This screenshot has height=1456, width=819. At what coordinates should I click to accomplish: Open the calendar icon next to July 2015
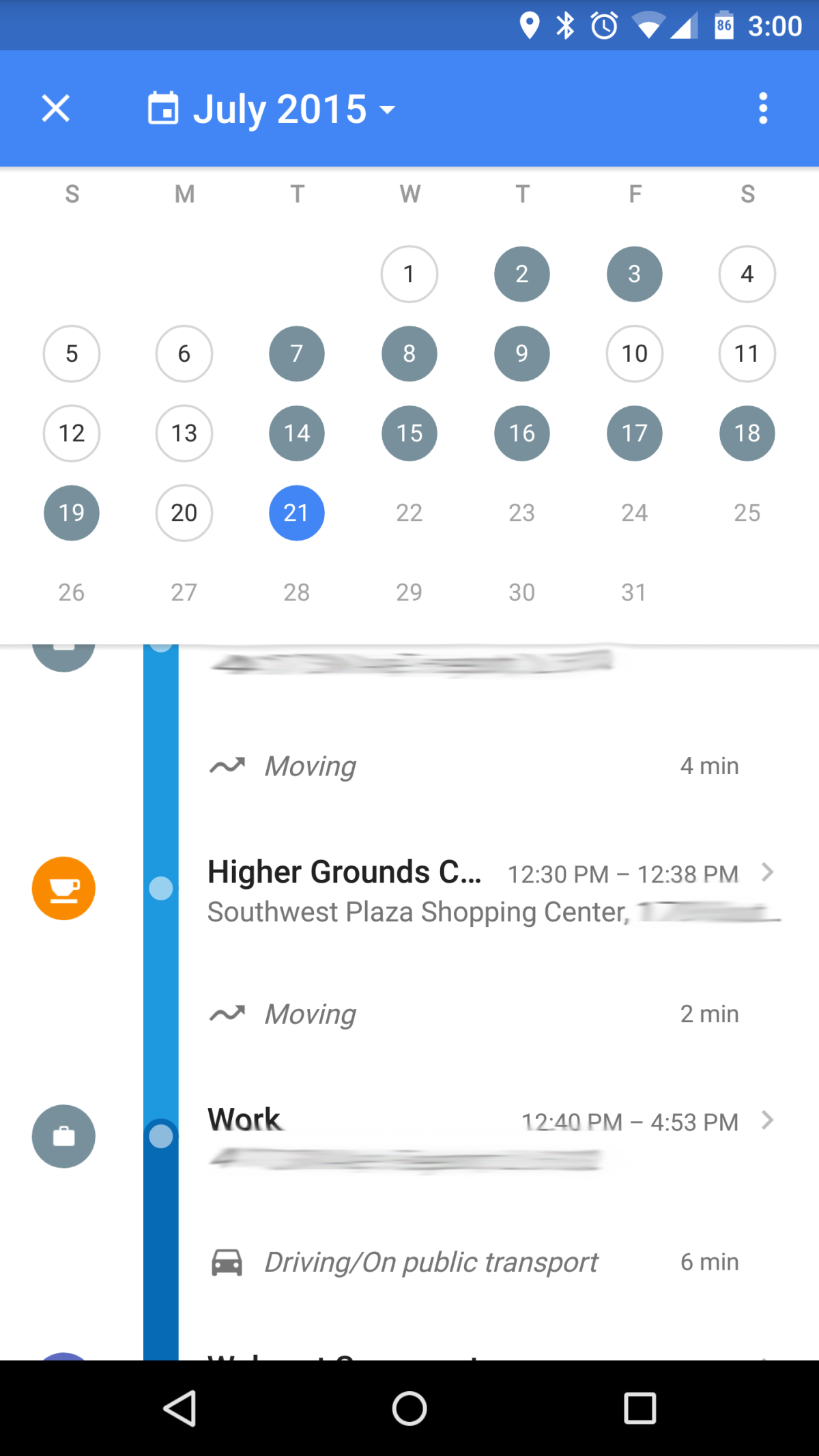click(163, 108)
